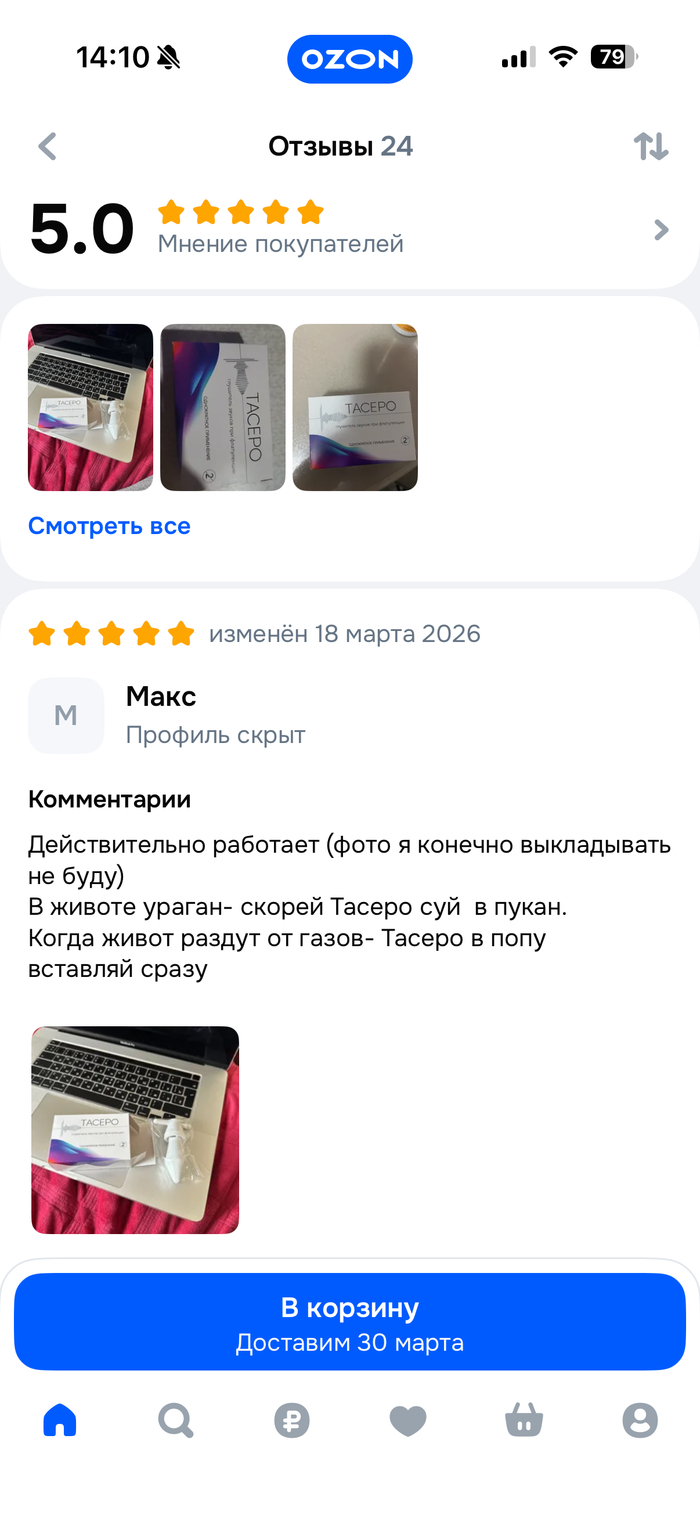
Task: Expand the 5.0 buyer rating details
Action: pos(660,230)
